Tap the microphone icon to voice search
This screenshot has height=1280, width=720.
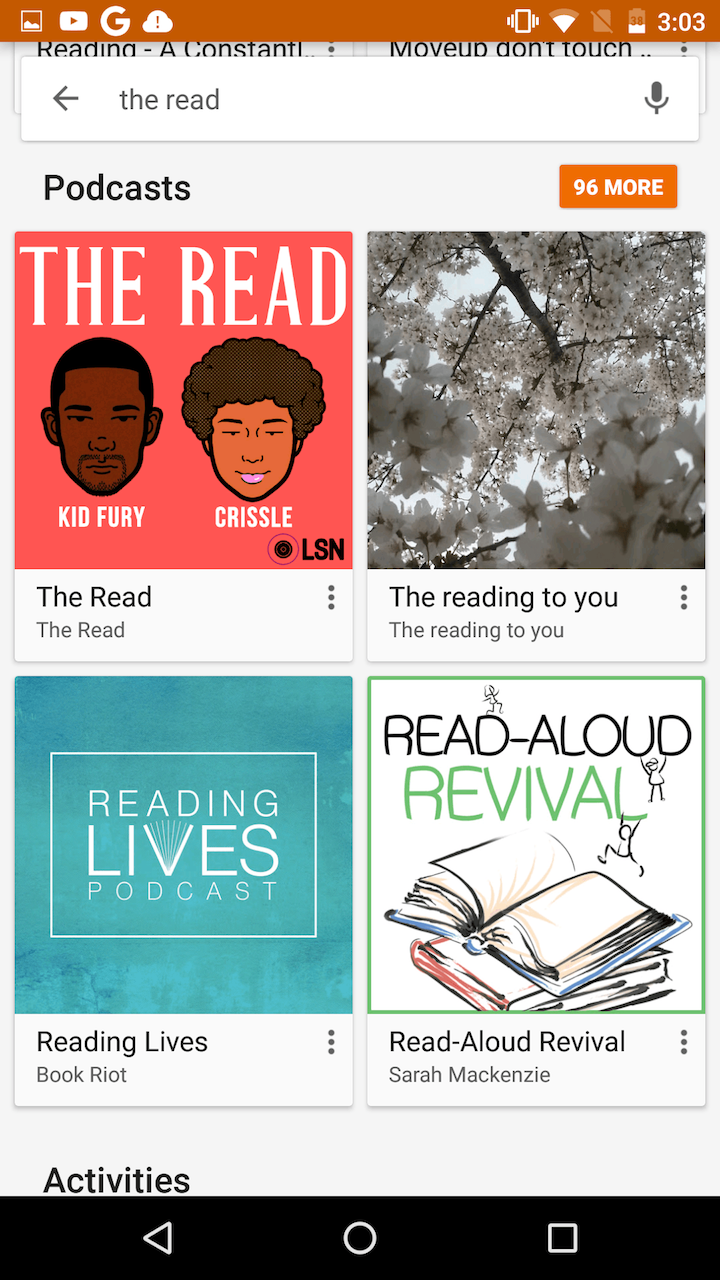pos(656,98)
